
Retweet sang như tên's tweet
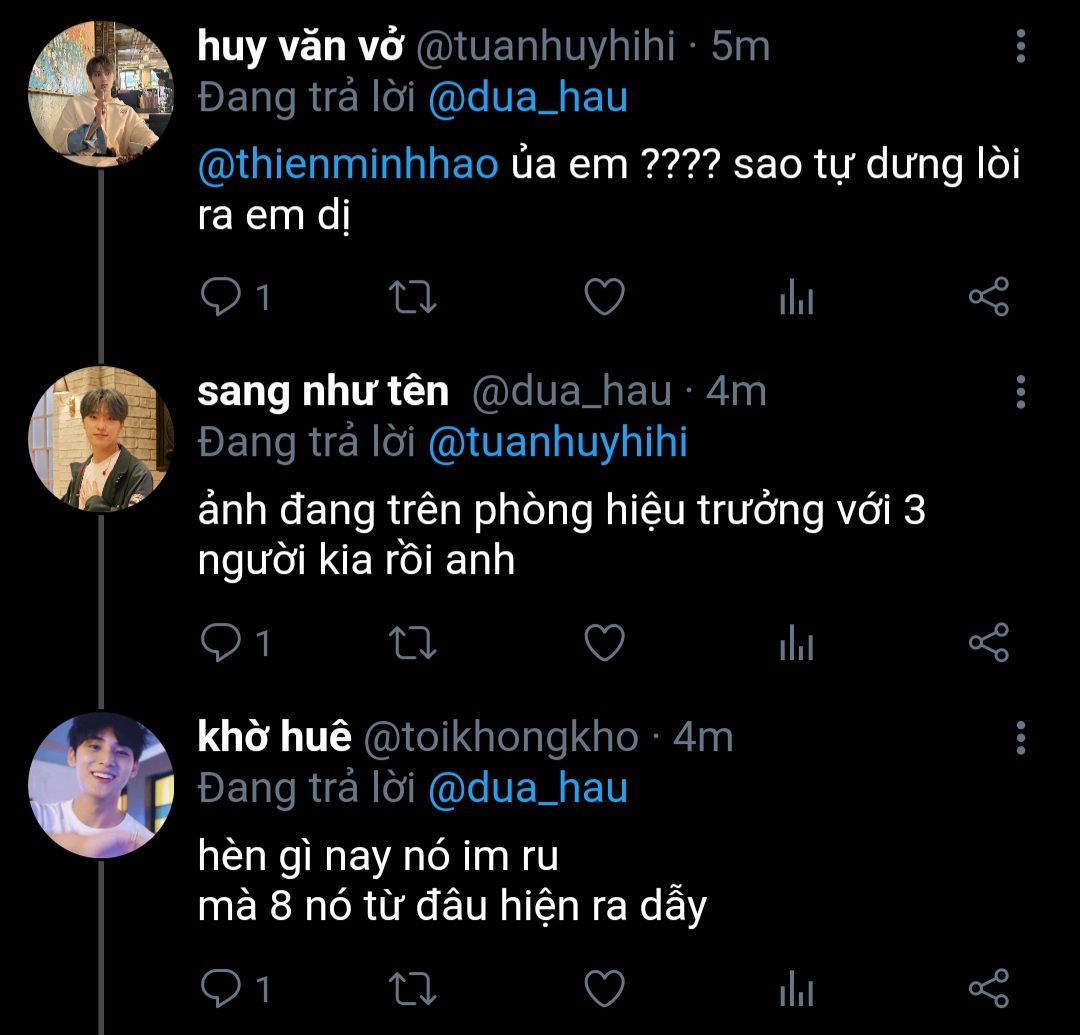point(411,643)
